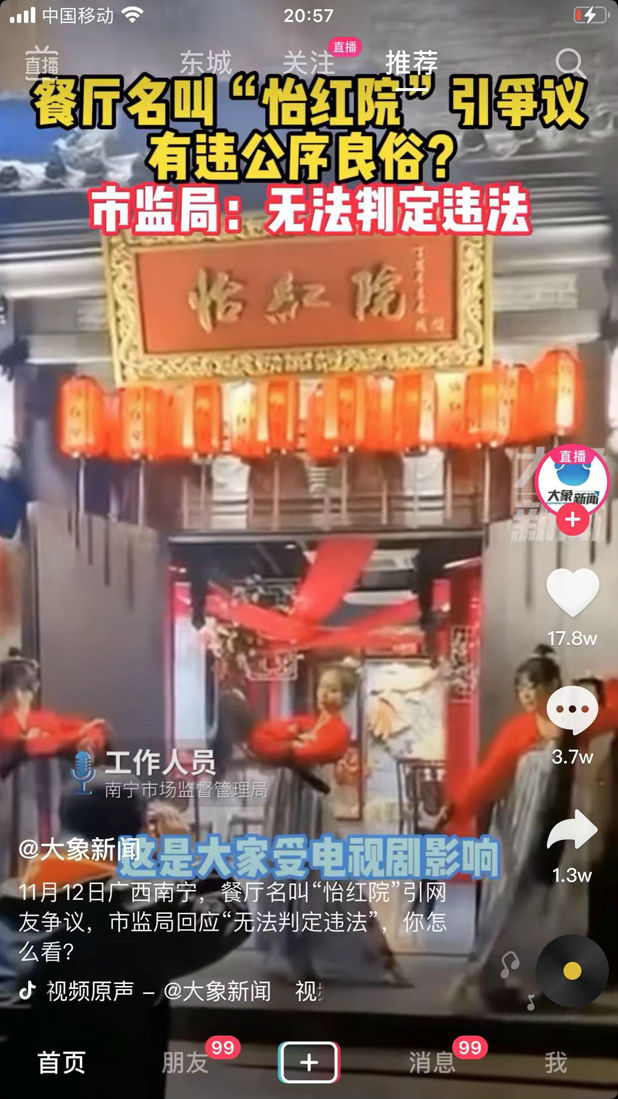Open the live stream icon at top left
This screenshot has width=618, height=1099.
tap(42, 62)
